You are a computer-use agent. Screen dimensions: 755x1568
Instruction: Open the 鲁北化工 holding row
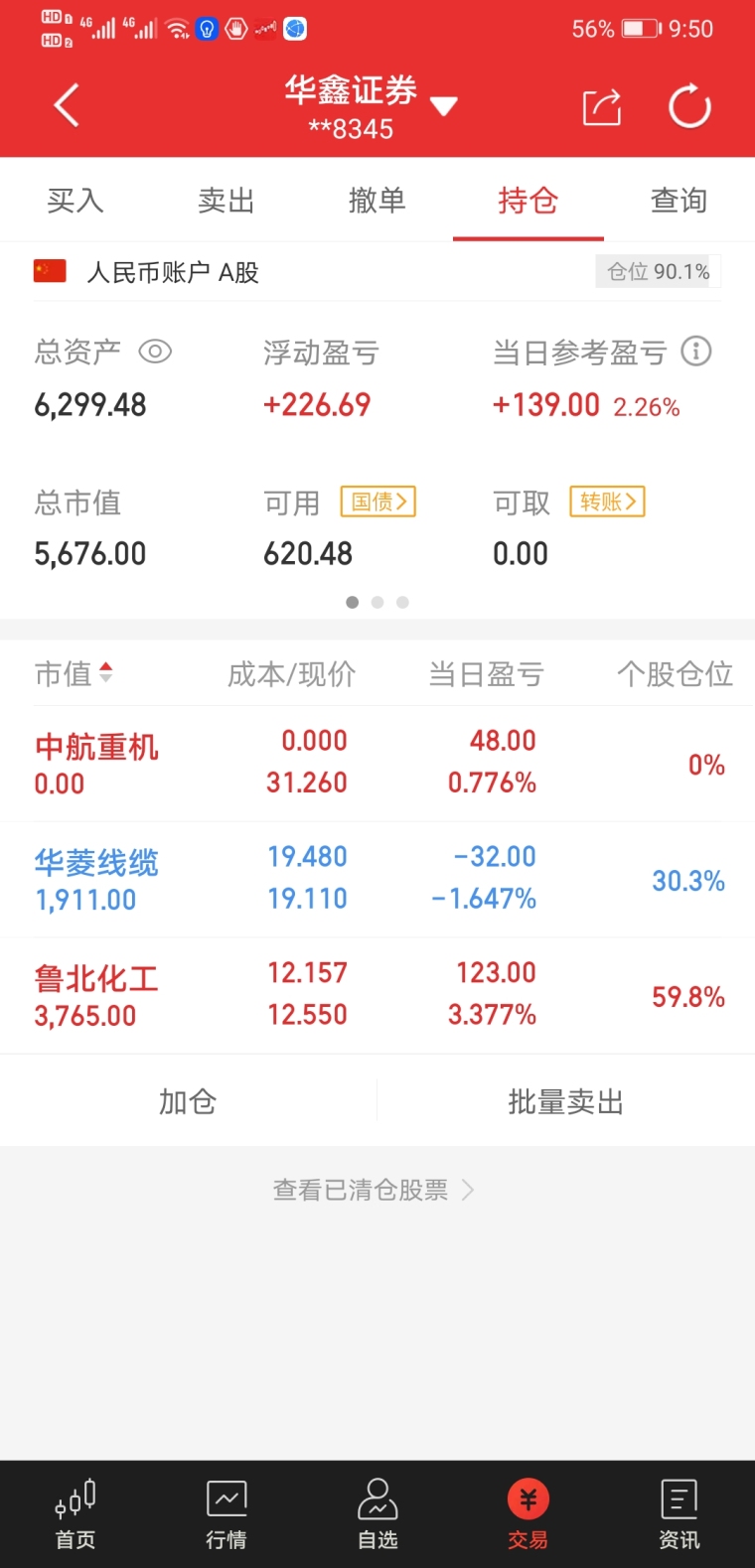coord(377,995)
